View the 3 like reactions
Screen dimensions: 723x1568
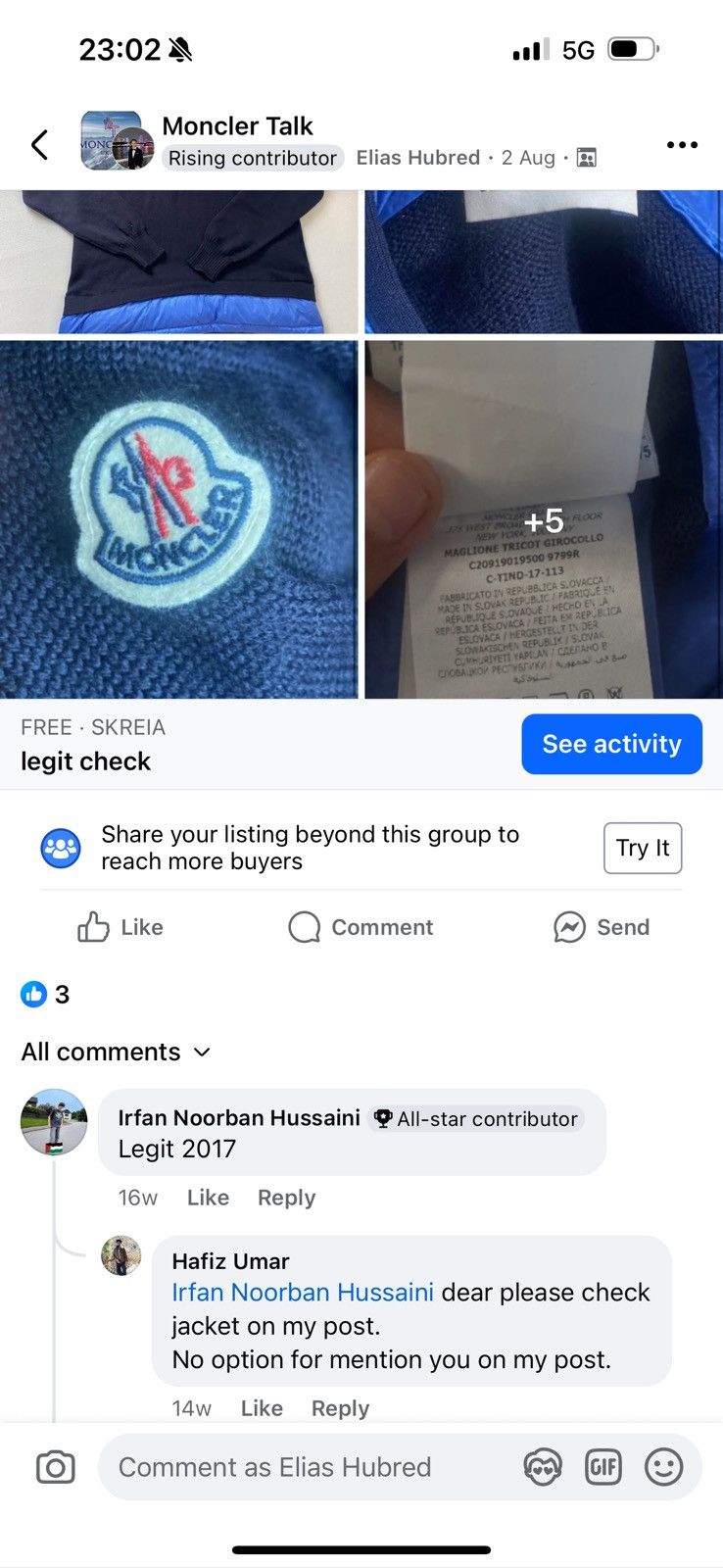pyautogui.click(x=45, y=995)
